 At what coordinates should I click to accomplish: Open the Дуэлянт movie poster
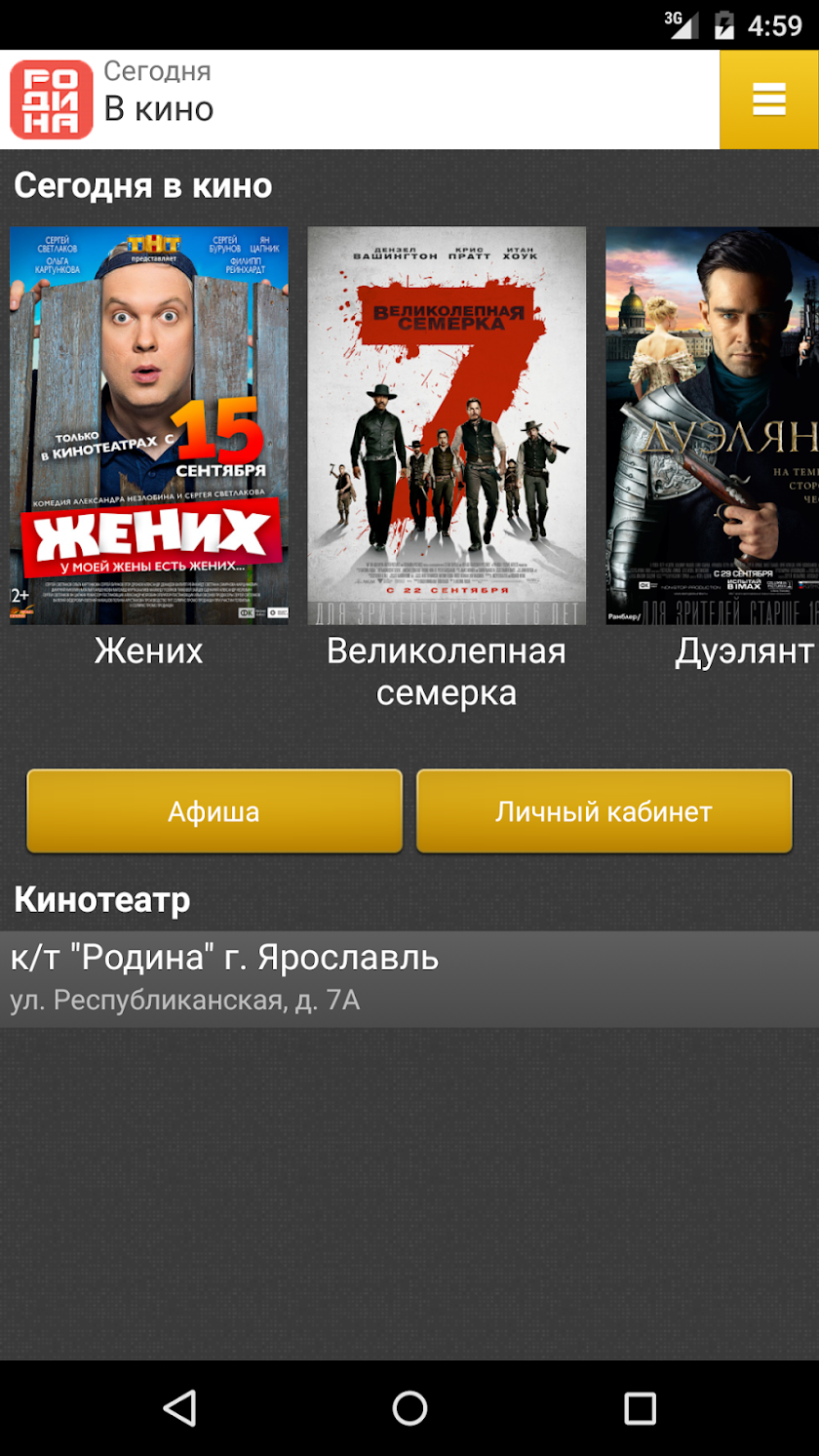pos(712,425)
